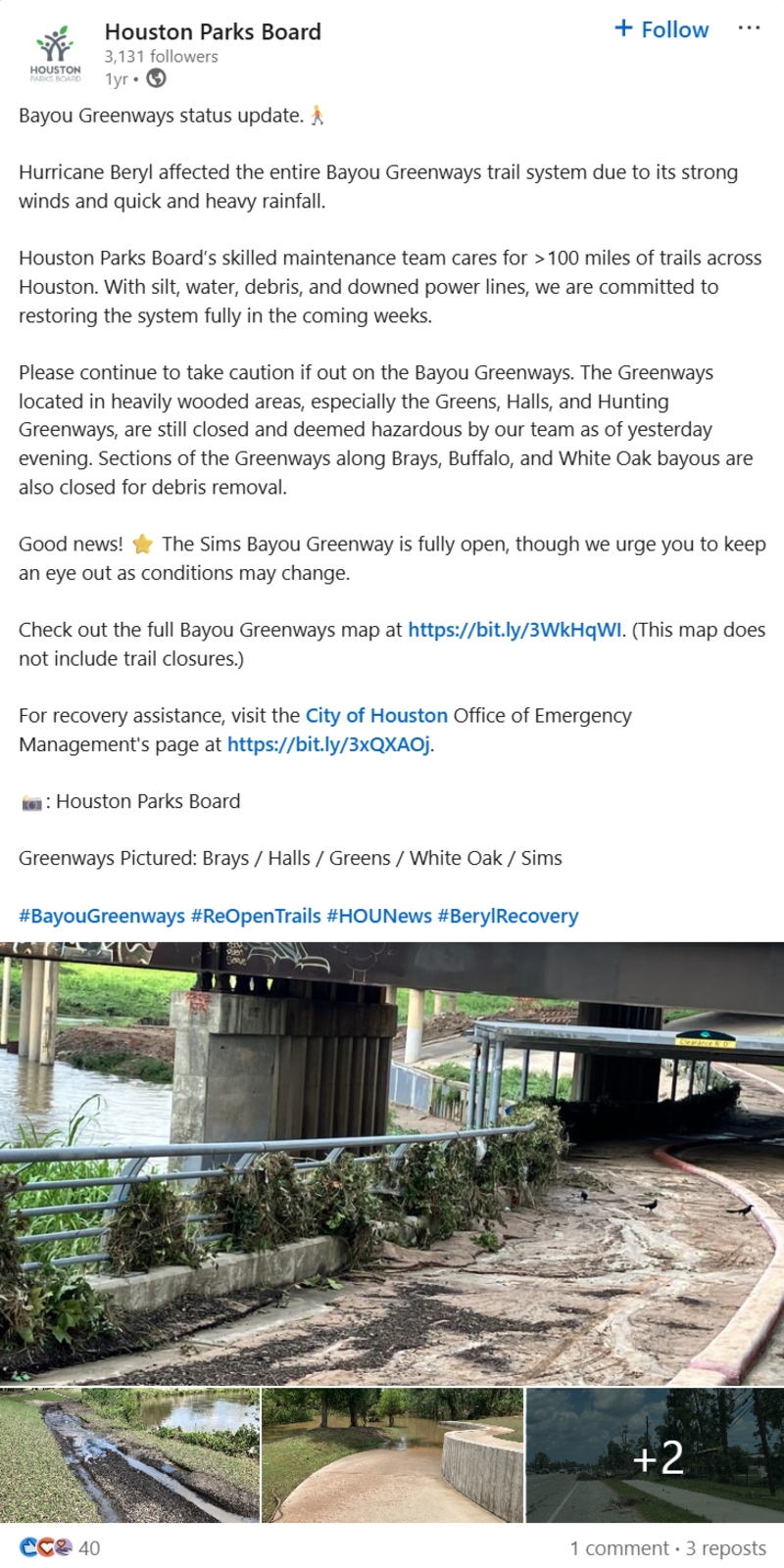Open the 1 comment link

coord(617,1547)
